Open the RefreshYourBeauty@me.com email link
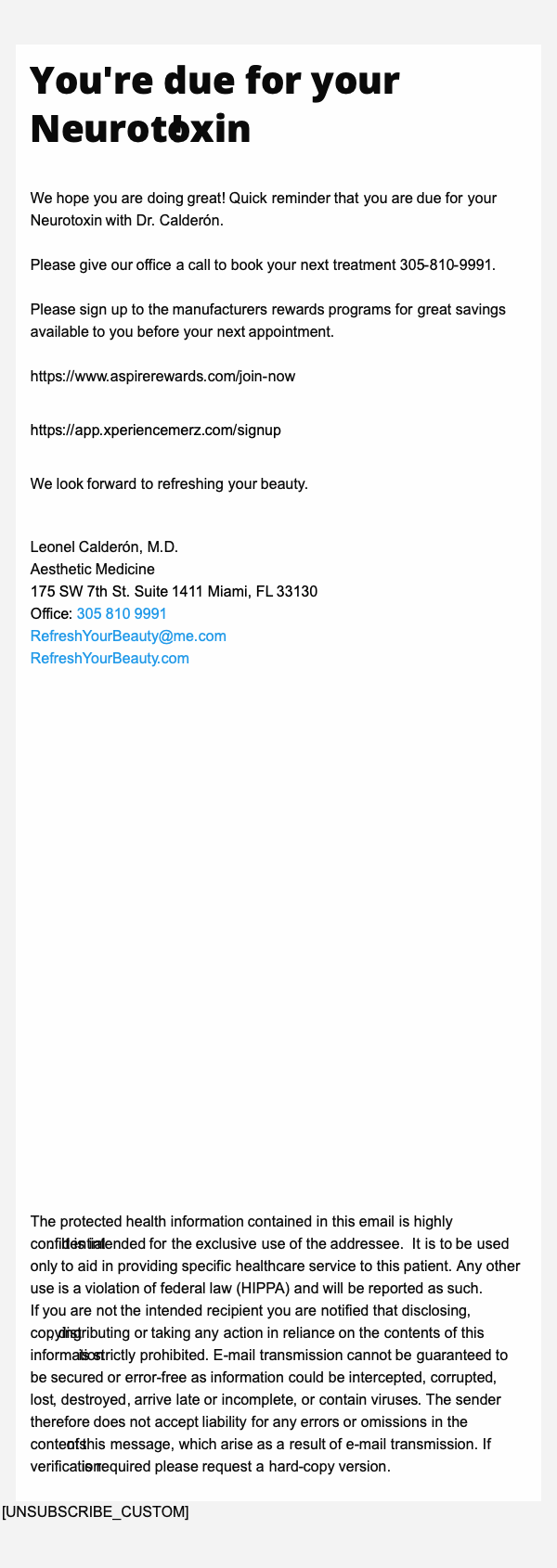Screen dimensions: 557x1568 128,636
